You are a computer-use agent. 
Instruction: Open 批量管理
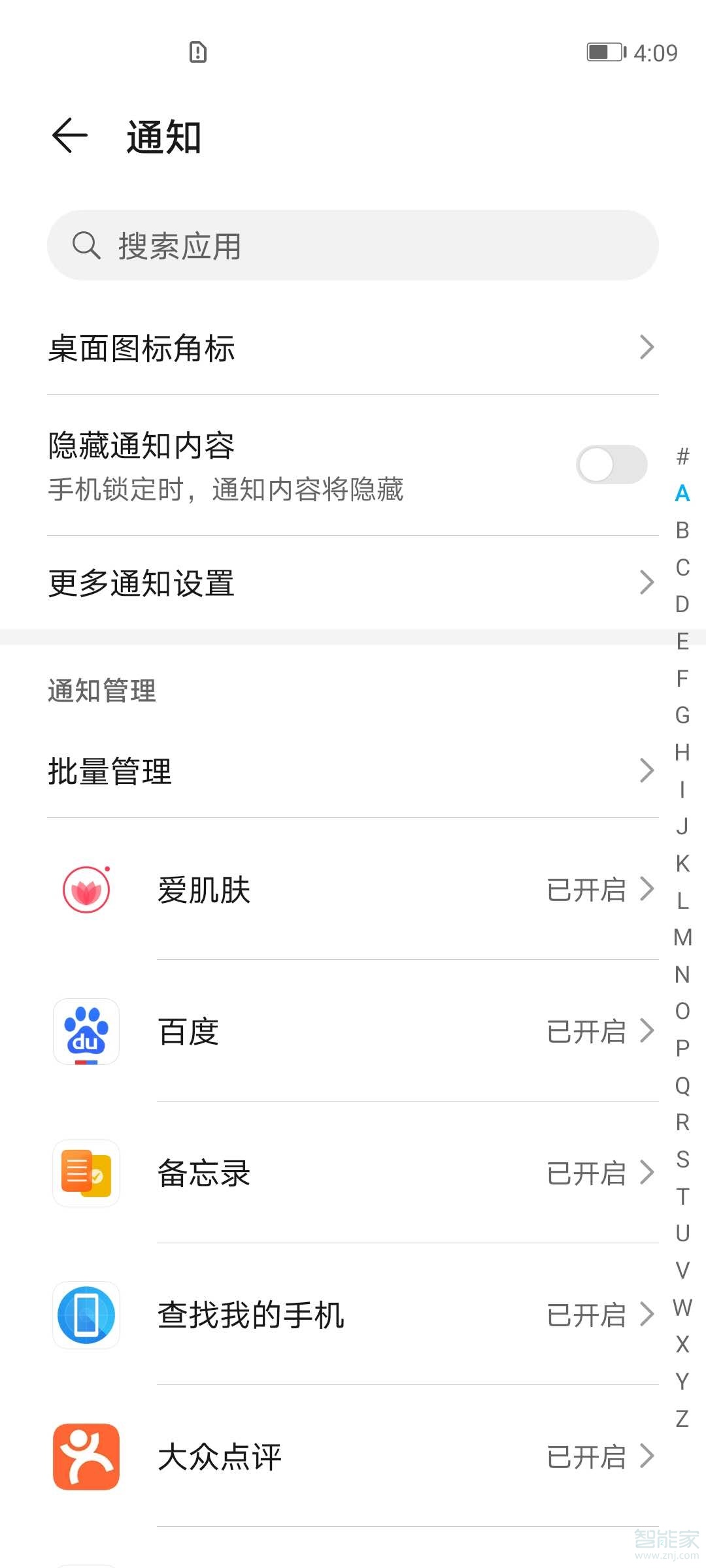click(x=353, y=771)
